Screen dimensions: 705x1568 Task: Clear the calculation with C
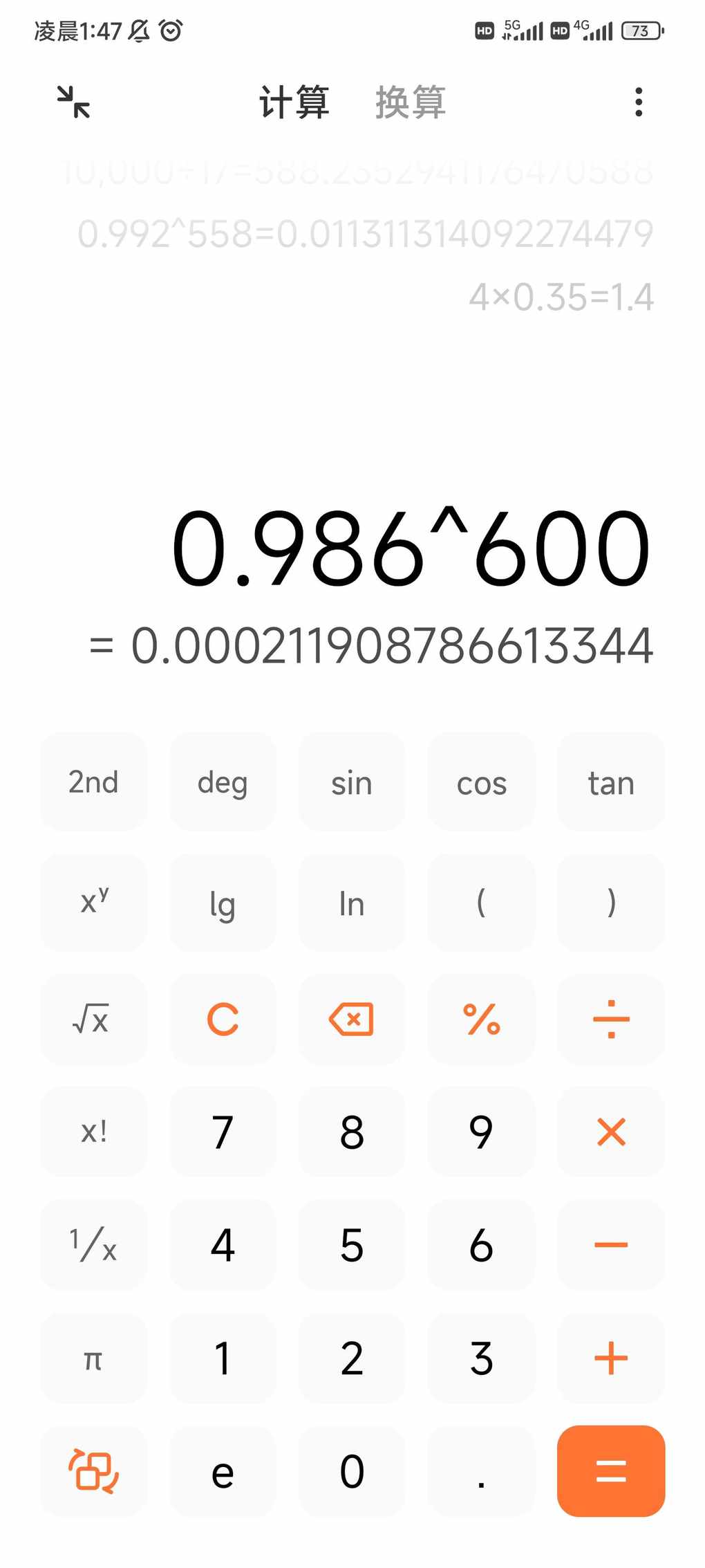tap(223, 1019)
